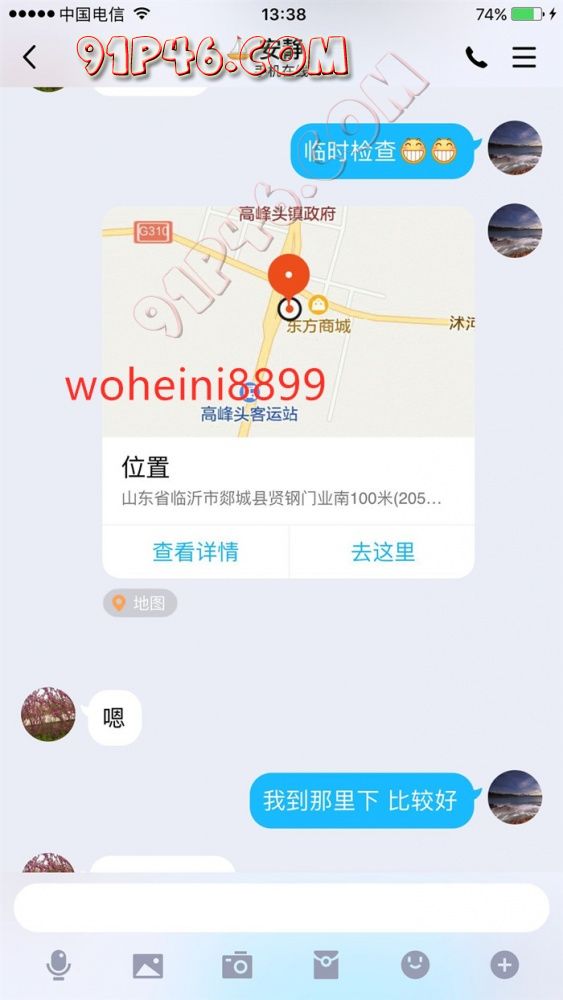Viewport: 563px width, 1000px height.
Task: Focus the message input field
Action: (x=281, y=908)
